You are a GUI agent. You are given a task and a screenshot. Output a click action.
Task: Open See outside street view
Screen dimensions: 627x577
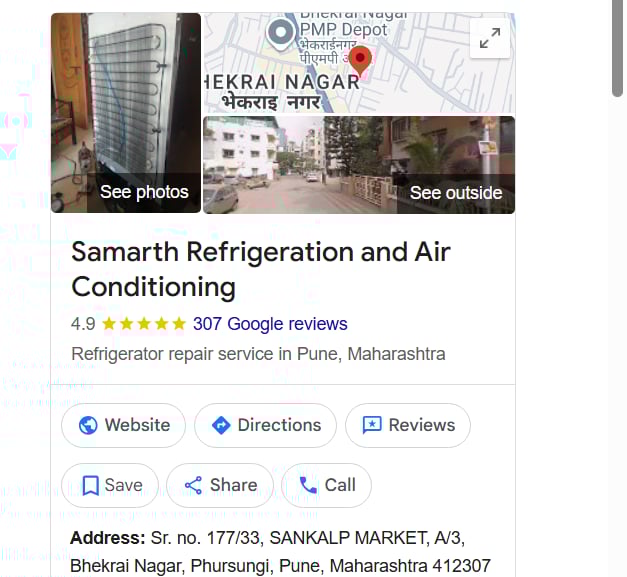coord(359,165)
